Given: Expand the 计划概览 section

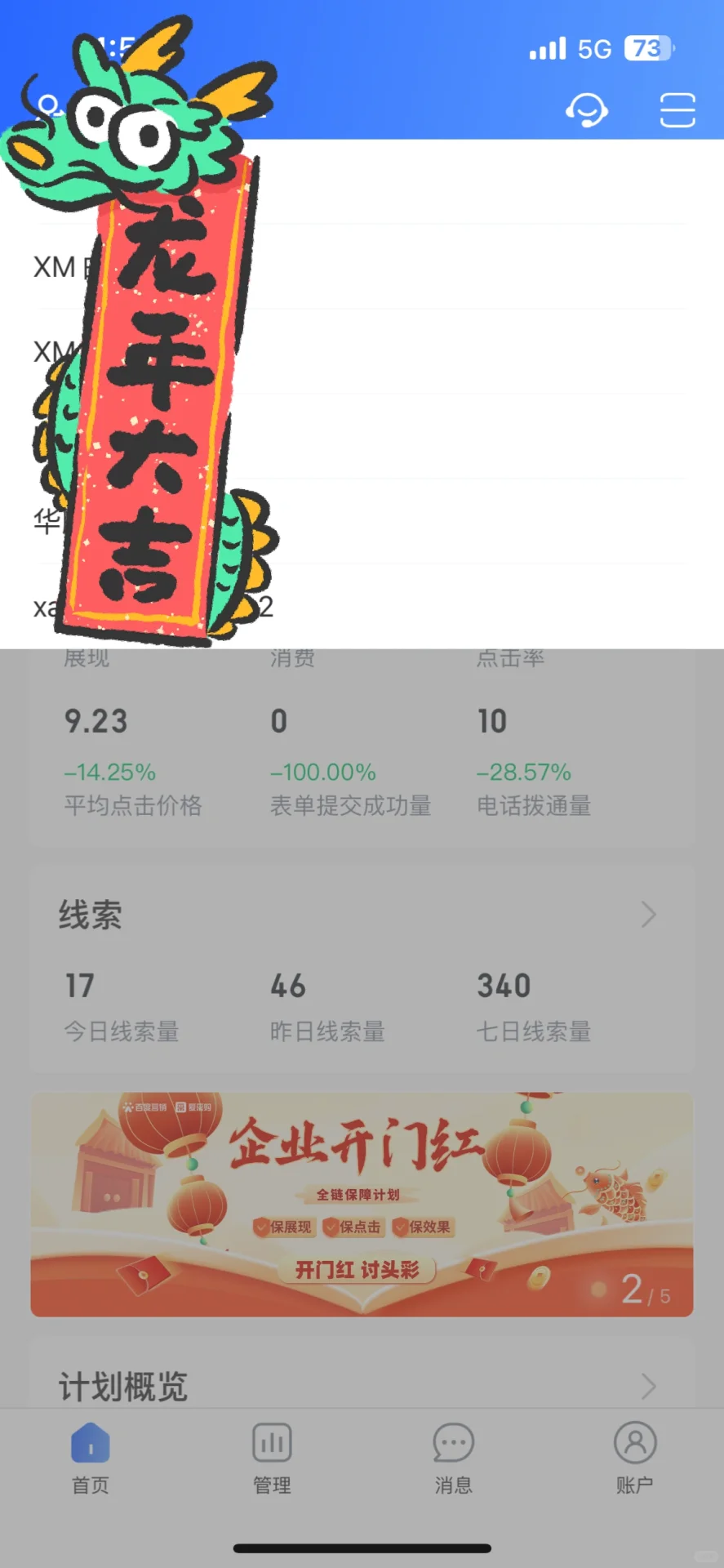Looking at the screenshot, I should click(648, 1386).
